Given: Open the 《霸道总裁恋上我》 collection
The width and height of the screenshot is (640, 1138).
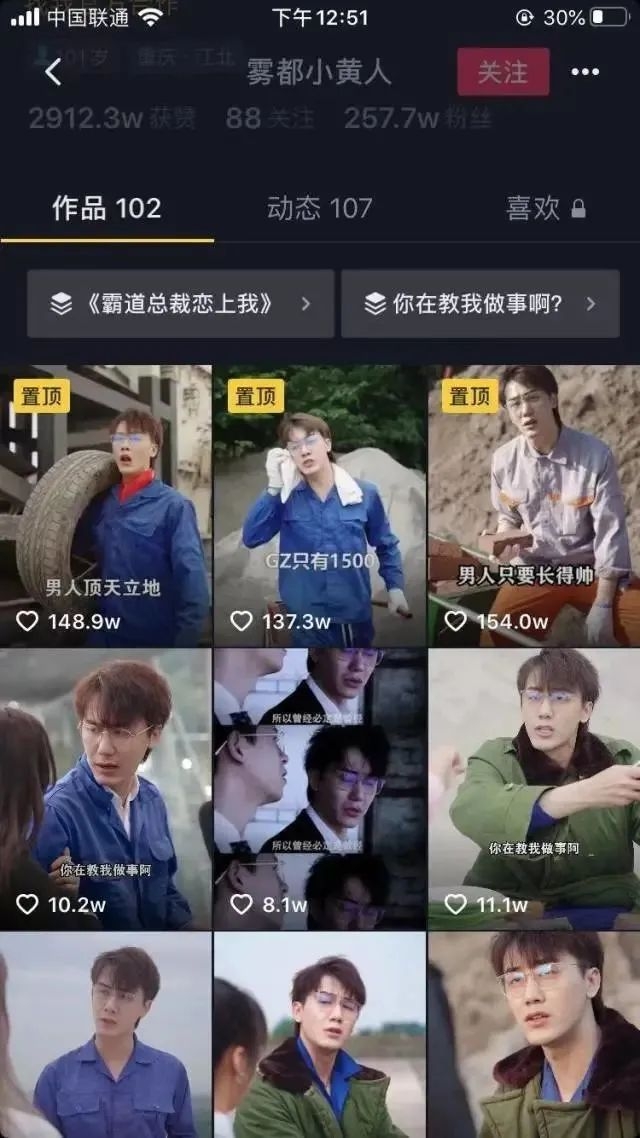Looking at the screenshot, I should [x=180, y=303].
